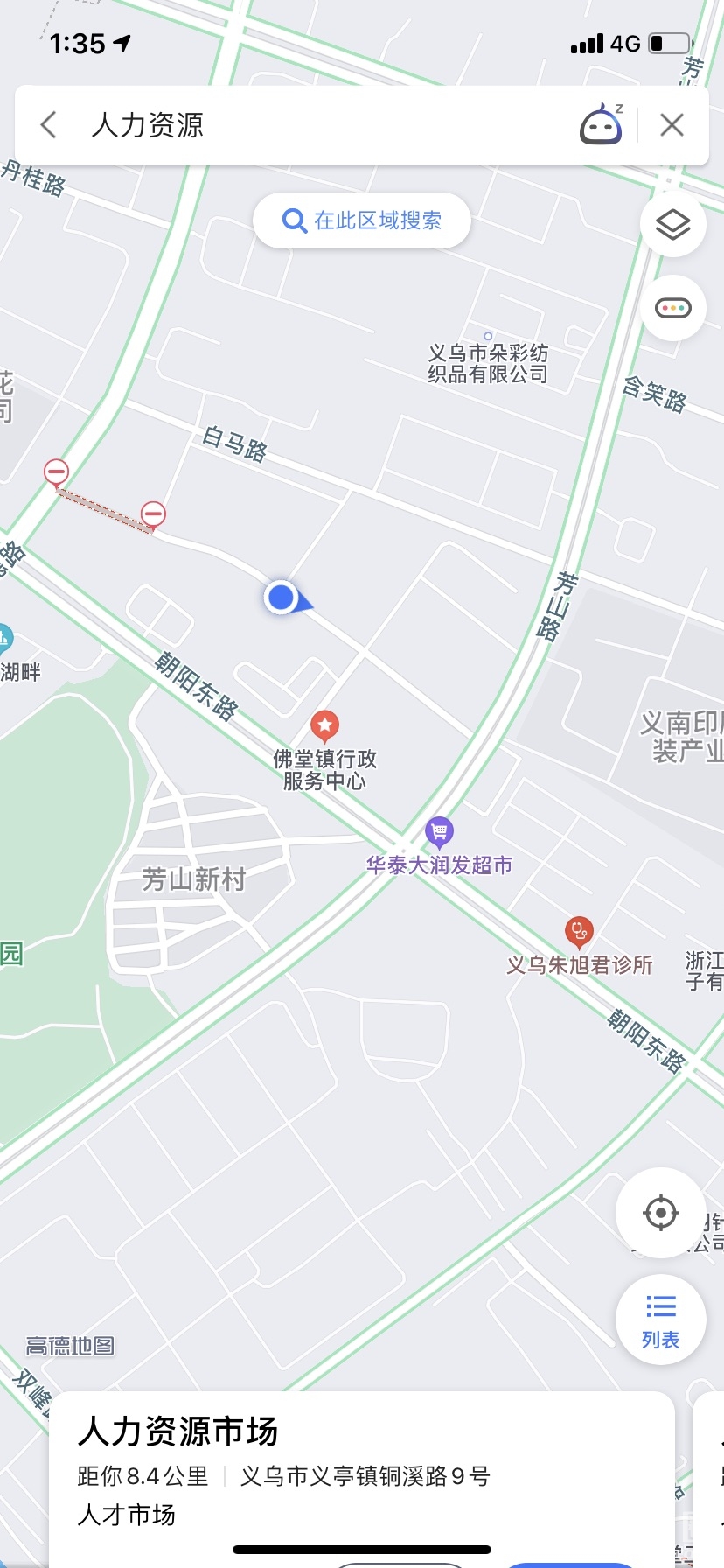The height and width of the screenshot is (1568, 724).
Task: Select the 华泰大润发超市 shopping marker
Action: point(439,831)
